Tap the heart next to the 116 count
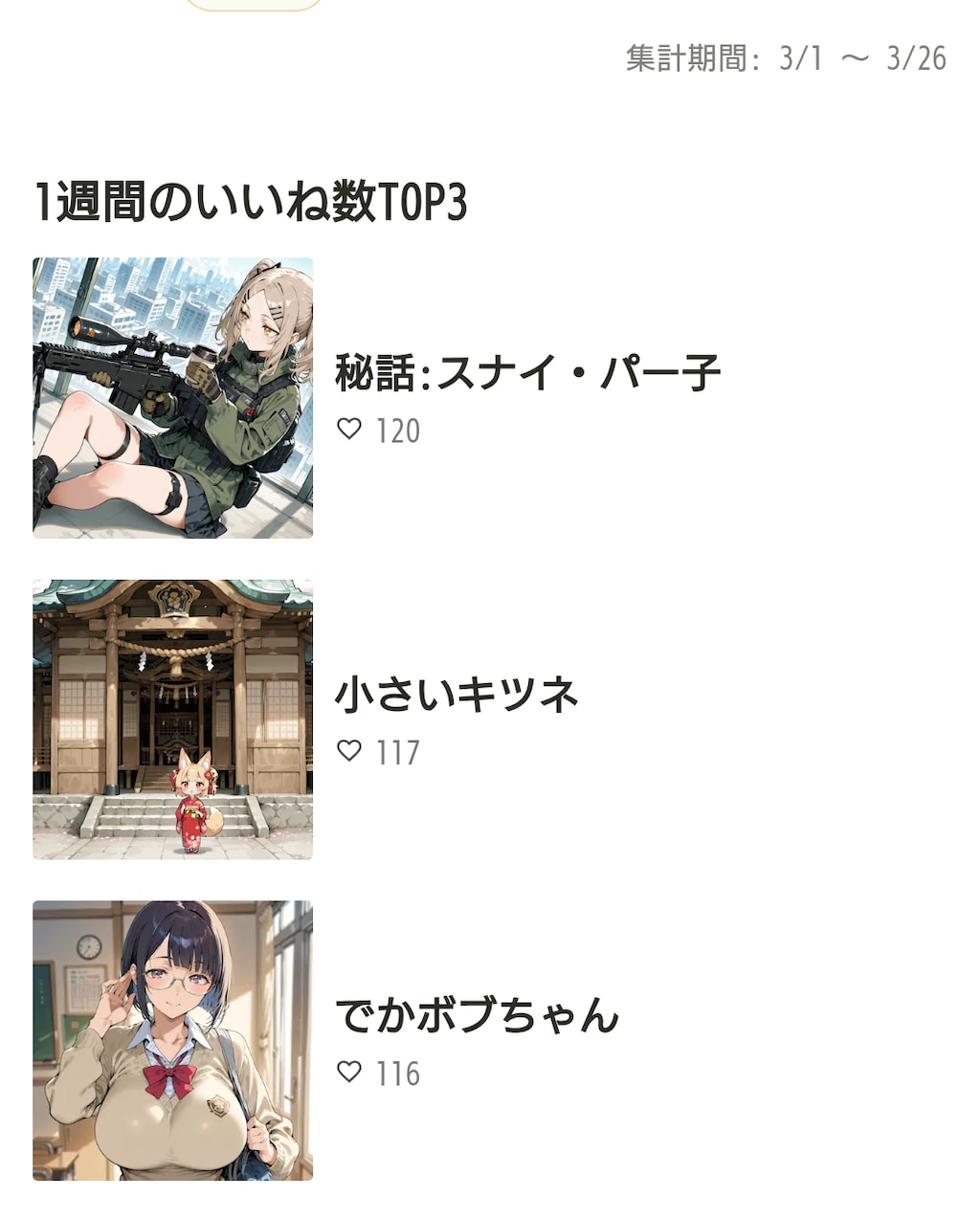Screen dimensions: 980x1218 tap(350, 1073)
